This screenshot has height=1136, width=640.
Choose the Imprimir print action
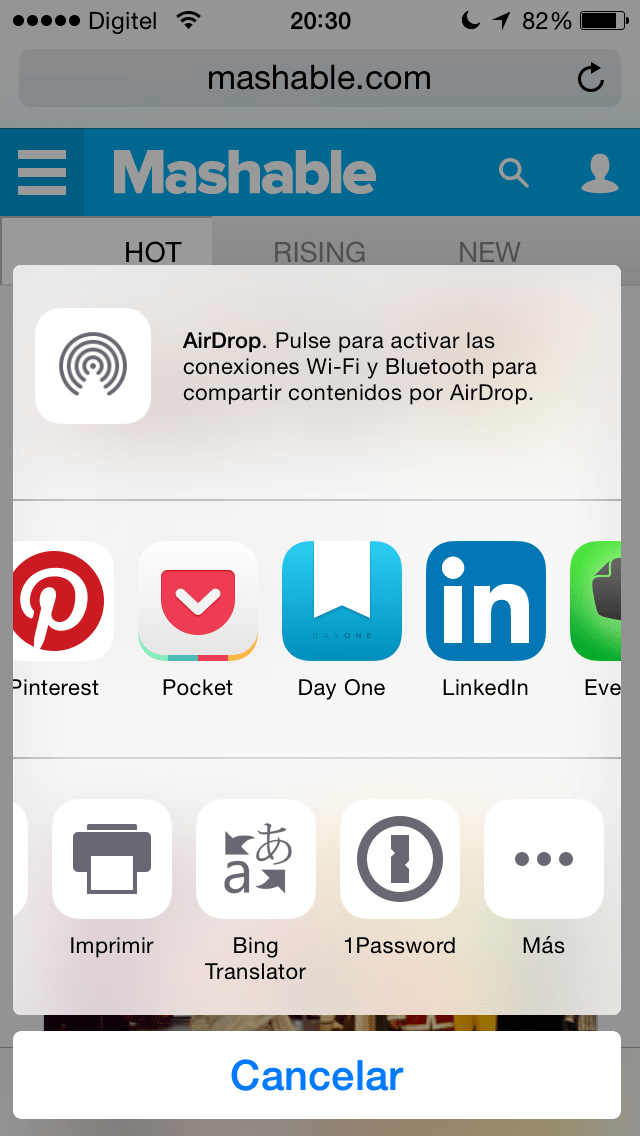click(112, 859)
